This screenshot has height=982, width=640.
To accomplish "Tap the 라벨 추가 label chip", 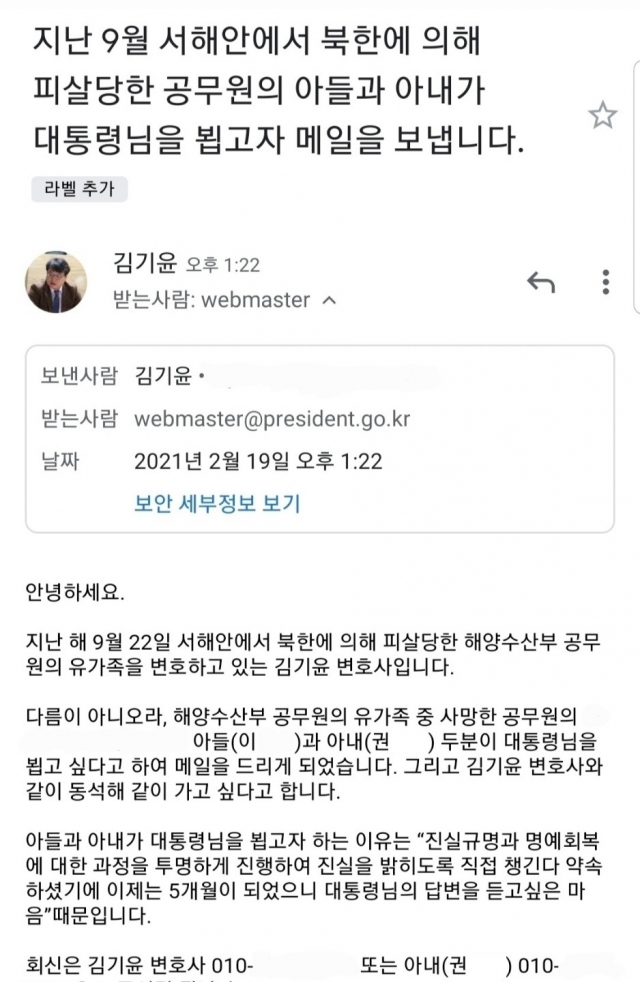I will (79, 187).
